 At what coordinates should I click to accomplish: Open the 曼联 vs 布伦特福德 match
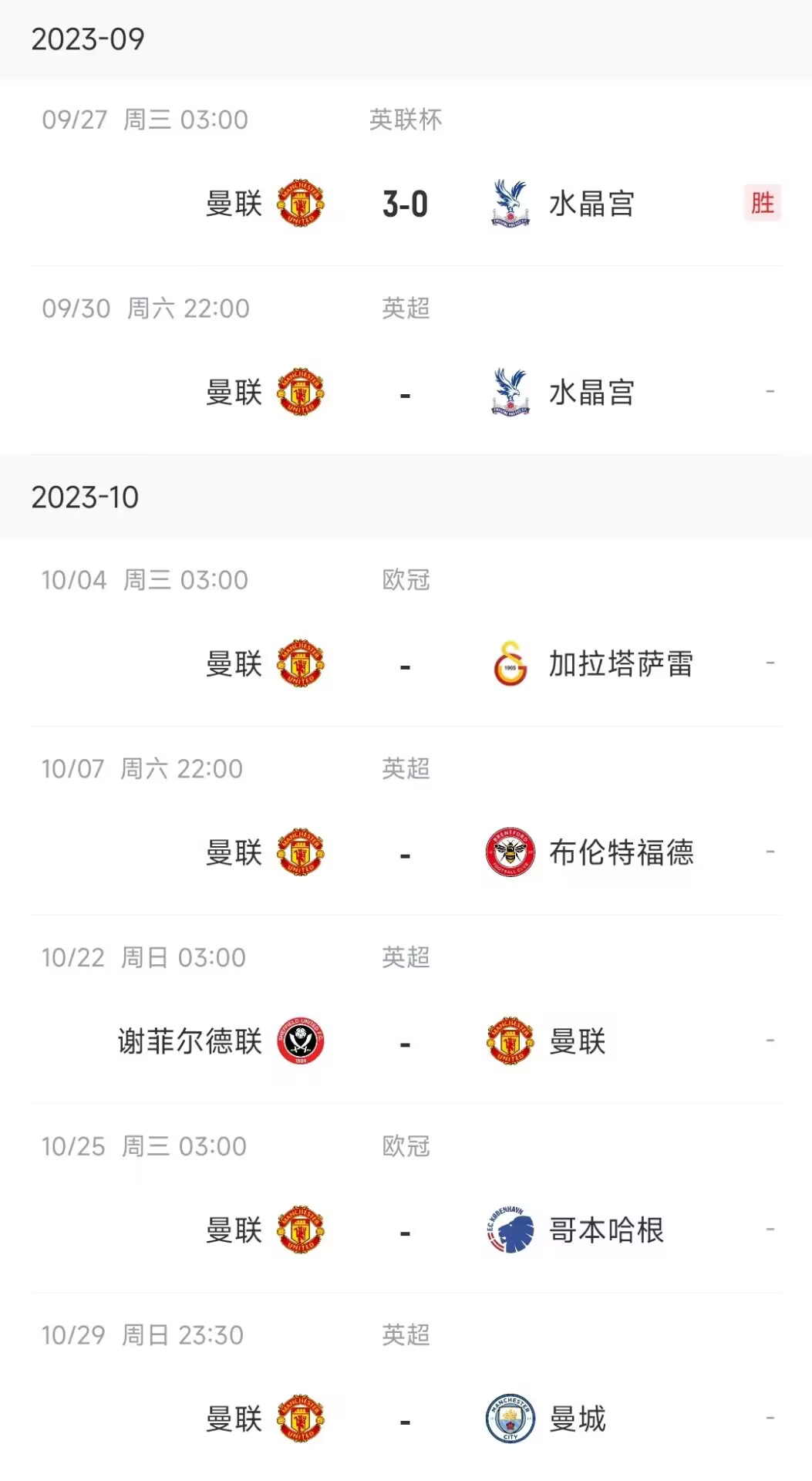pyautogui.click(x=406, y=853)
